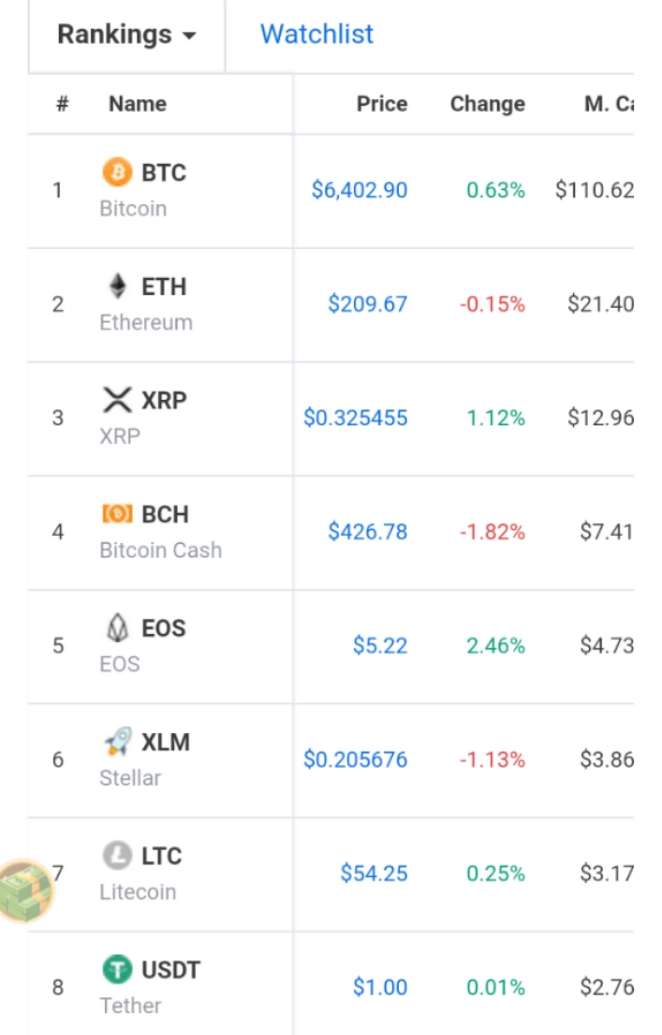Tap the floating money stack icon

(23, 891)
